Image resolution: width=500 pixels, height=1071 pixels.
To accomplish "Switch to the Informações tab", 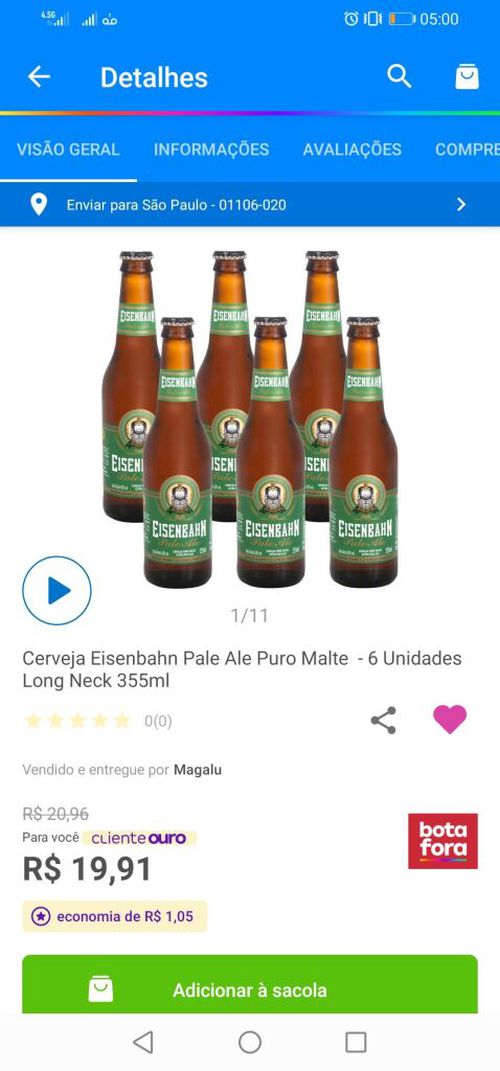I will (211, 150).
